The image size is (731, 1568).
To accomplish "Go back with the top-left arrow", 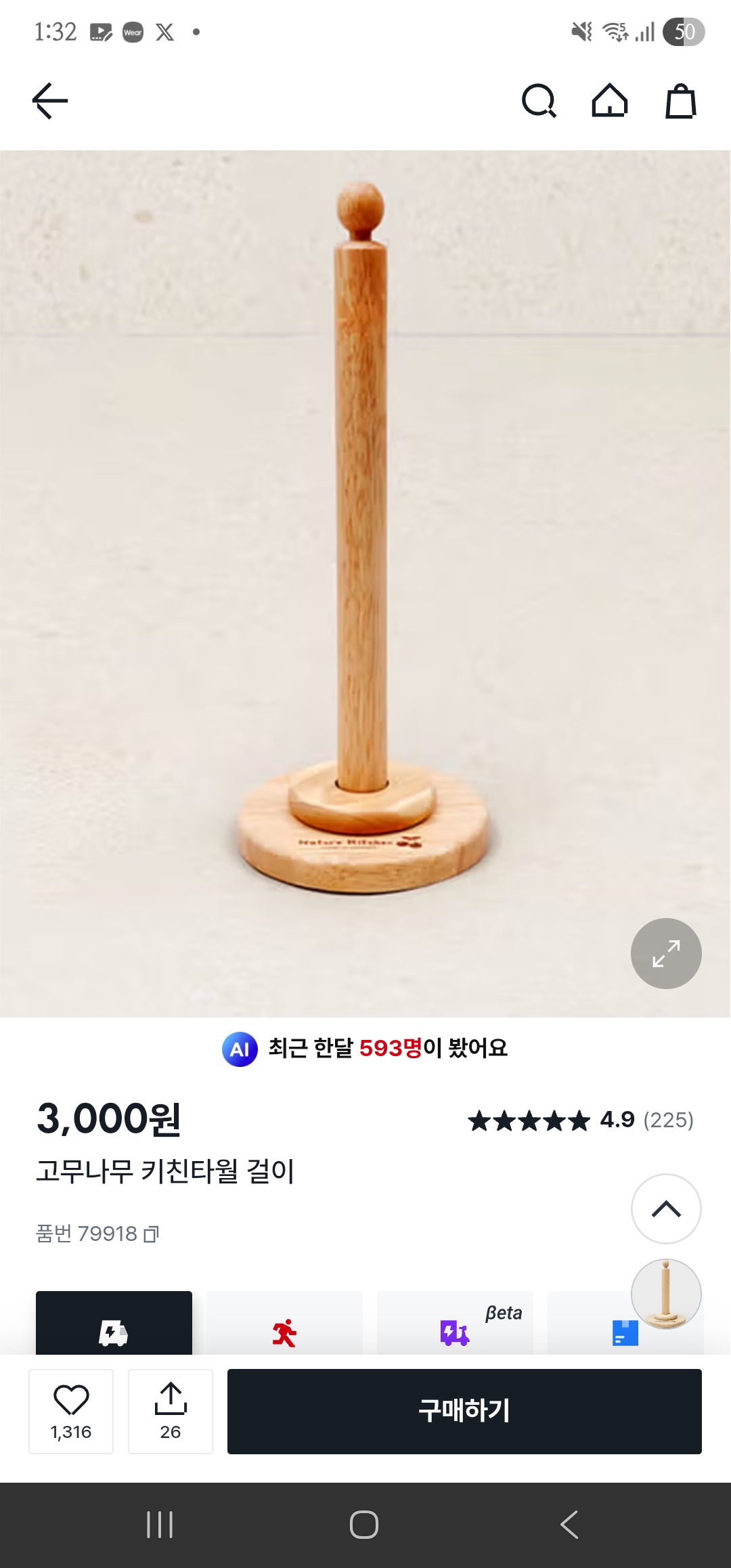I will 48,100.
